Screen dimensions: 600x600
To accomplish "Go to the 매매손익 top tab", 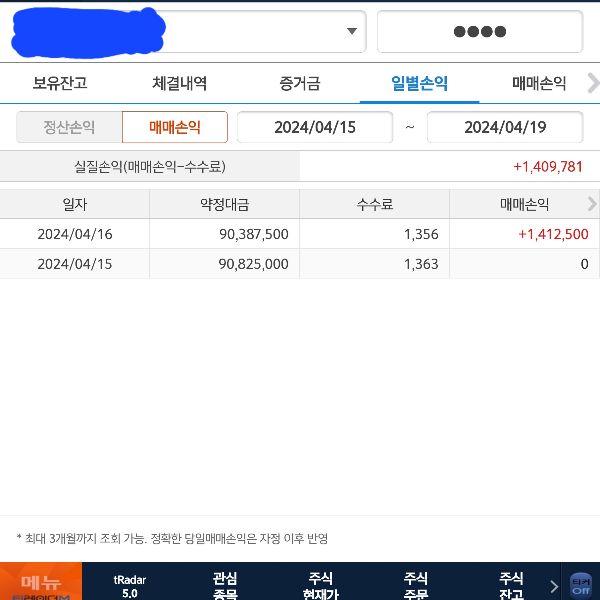I will [538, 83].
